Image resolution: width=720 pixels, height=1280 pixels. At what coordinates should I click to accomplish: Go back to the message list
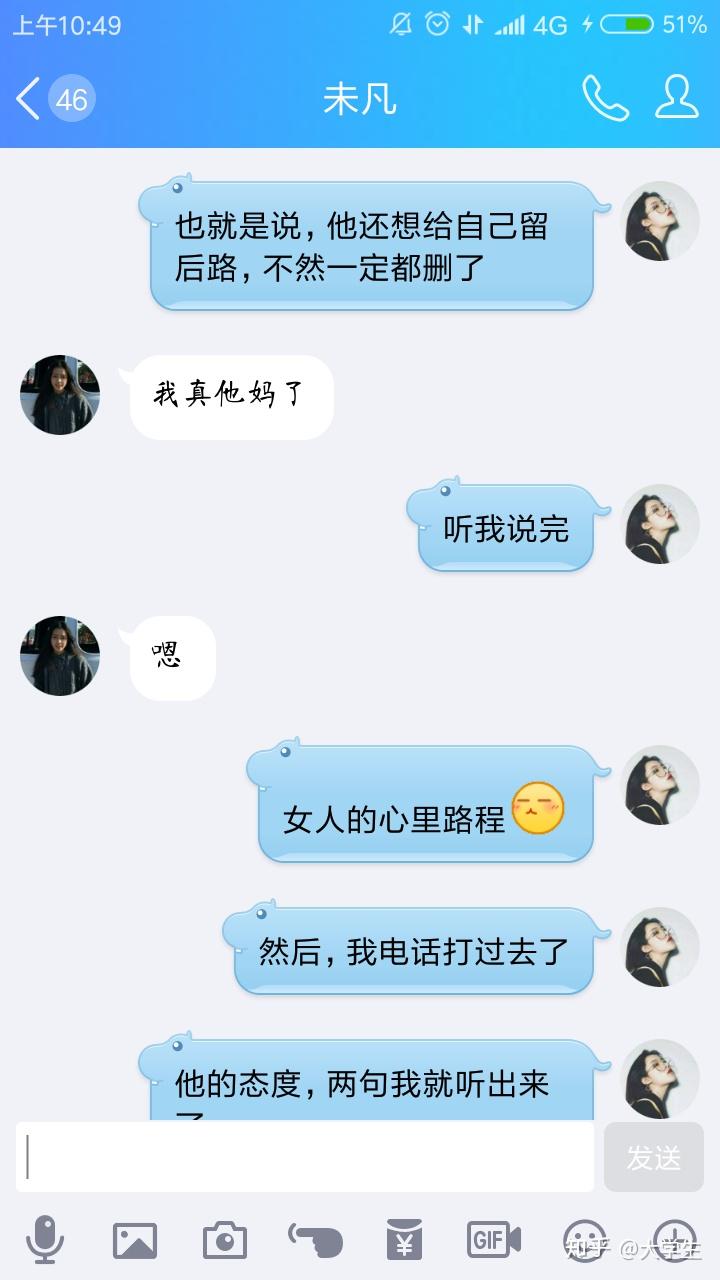pyautogui.click(x=54, y=99)
